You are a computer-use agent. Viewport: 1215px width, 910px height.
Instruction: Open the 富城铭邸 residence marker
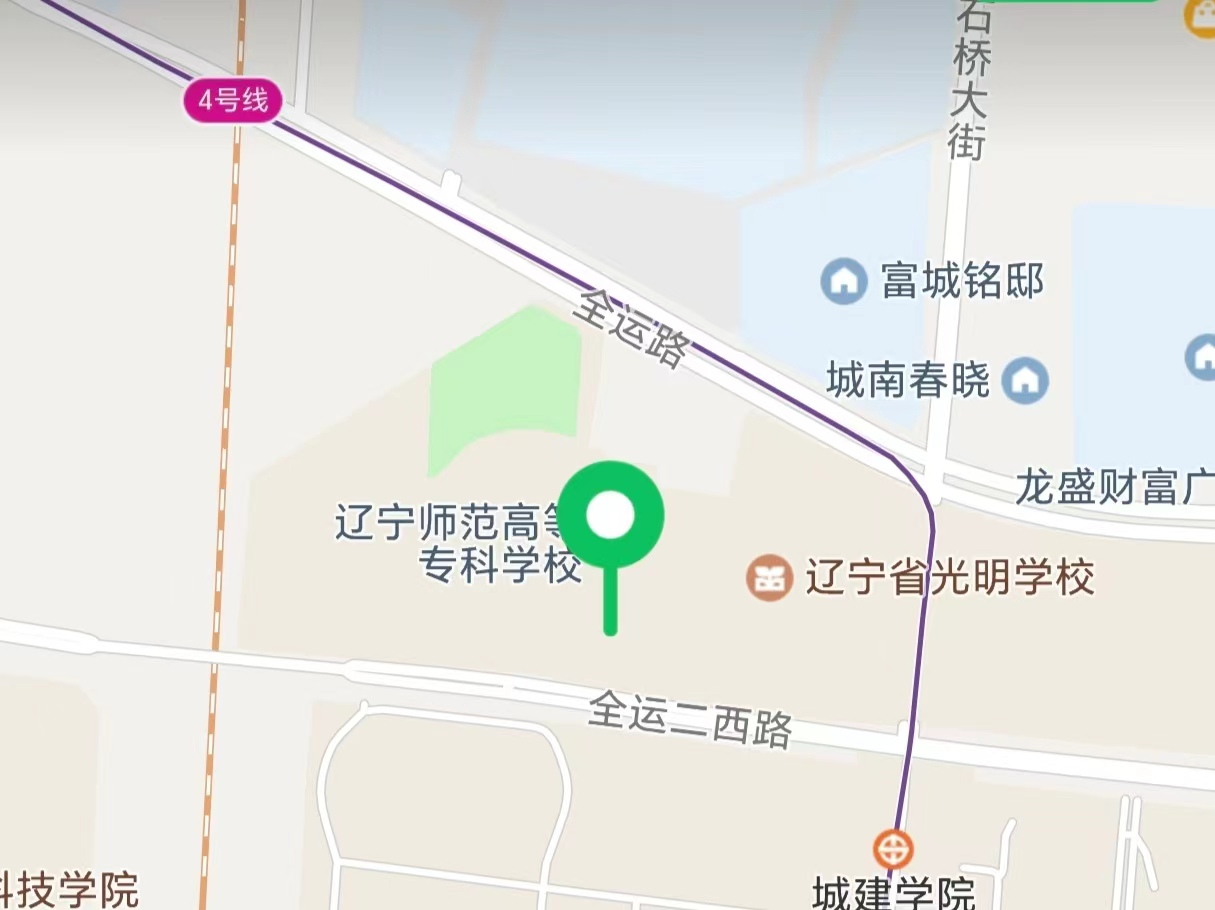click(843, 281)
